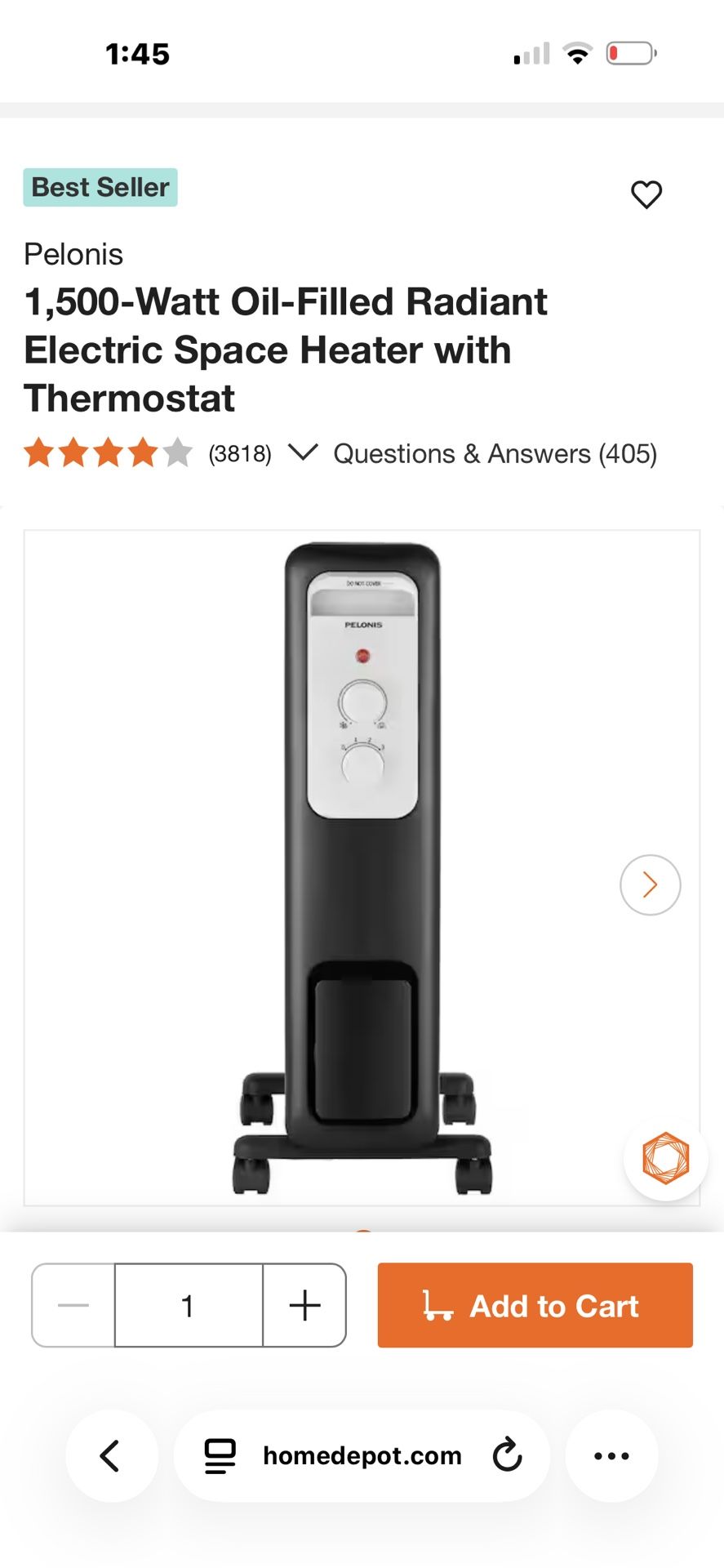Save the heater to favorites with the heart icon
This screenshot has height=1568, width=724.
pos(646,194)
